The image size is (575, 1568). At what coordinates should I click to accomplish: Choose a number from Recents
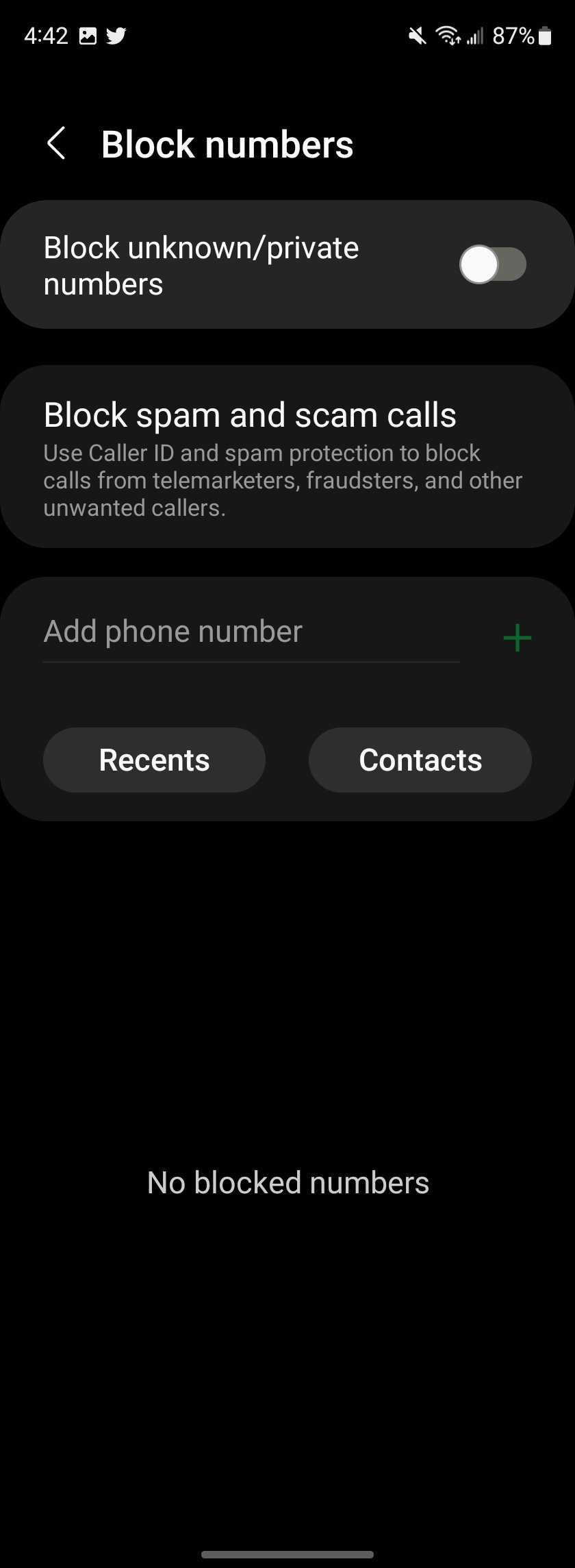point(154,760)
